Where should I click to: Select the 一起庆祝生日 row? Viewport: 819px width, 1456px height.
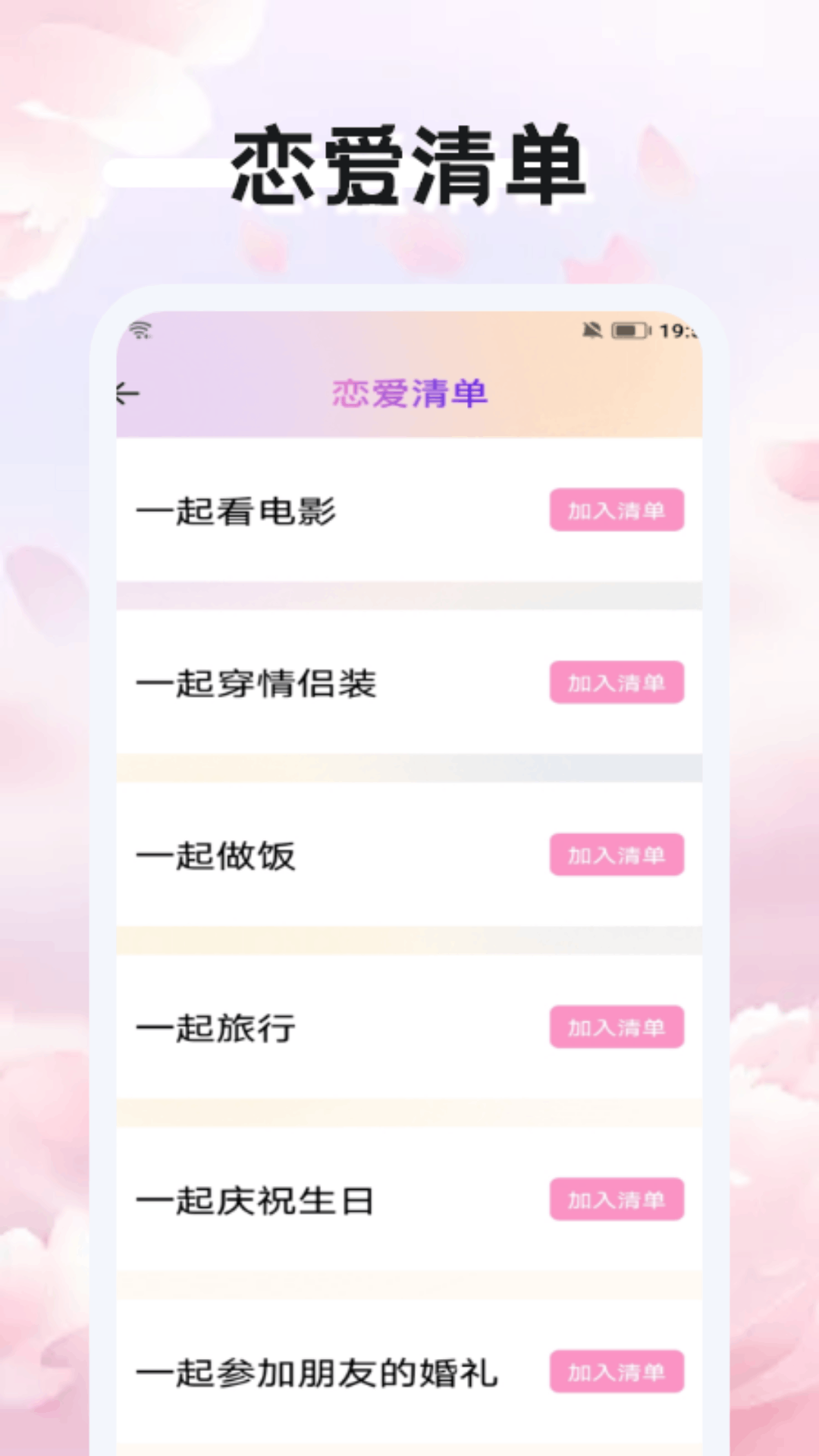click(x=256, y=1199)
